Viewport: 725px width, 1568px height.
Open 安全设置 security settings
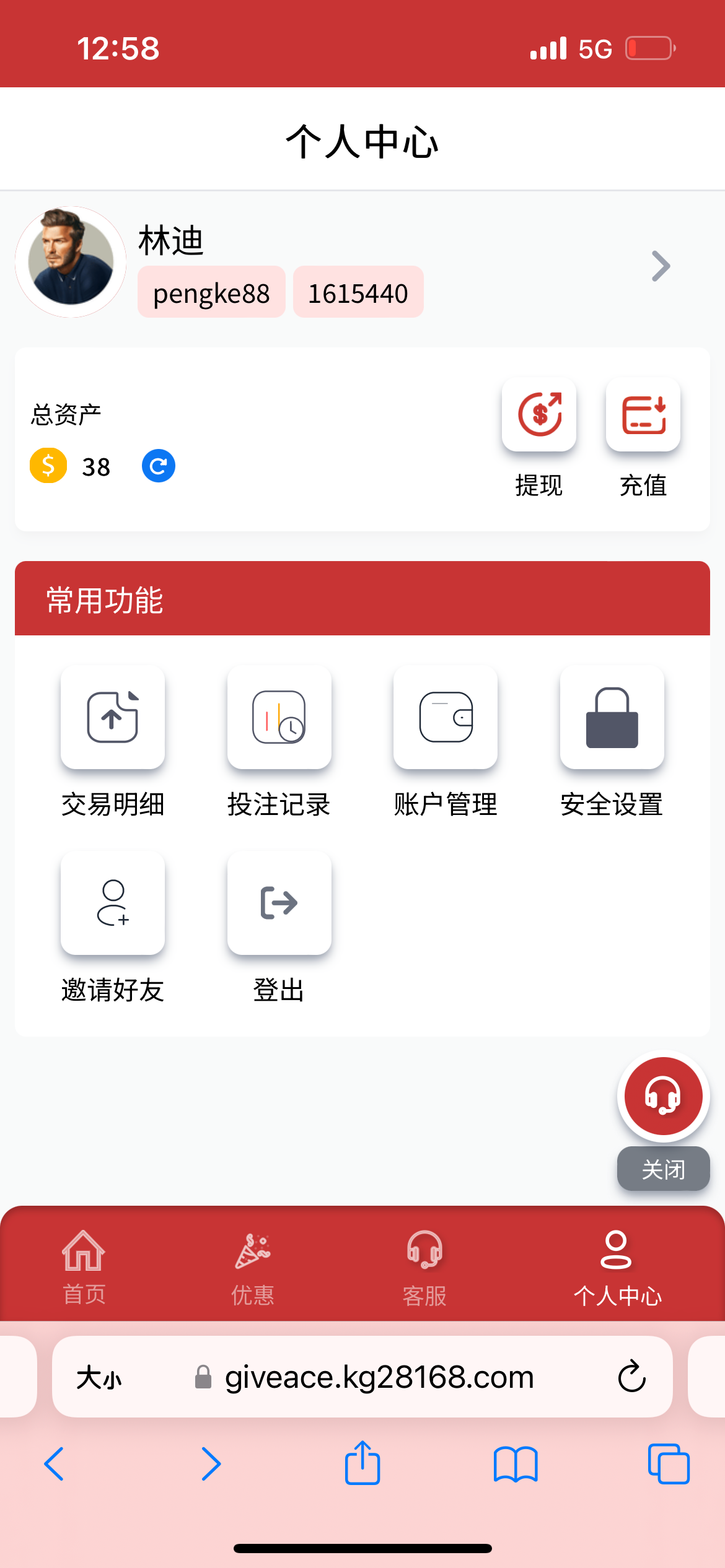point(612,717)
